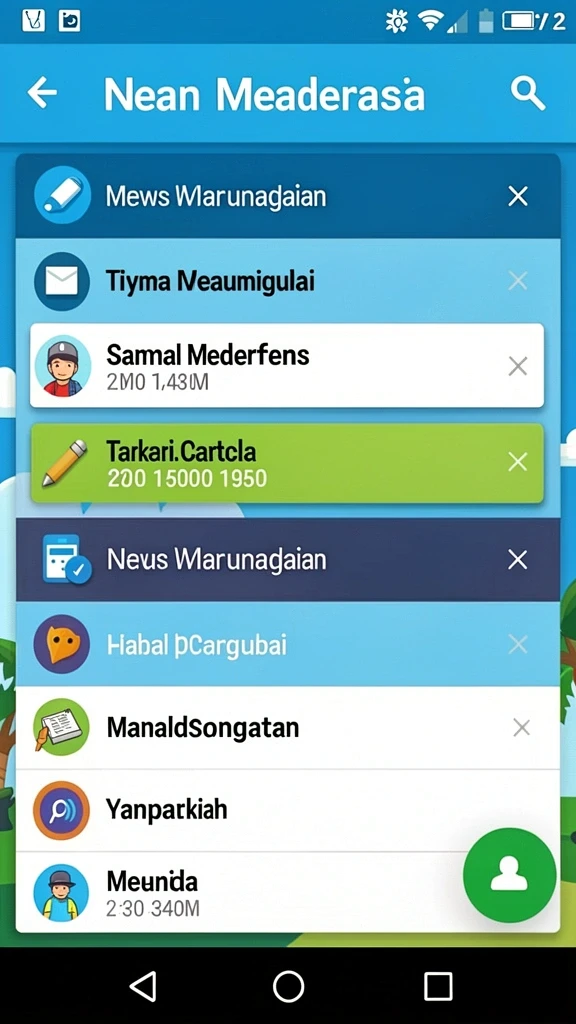576x1024 pixels.
Task: Close the Tiyma Meaumigulai item
Action: (x=518, y=281)
